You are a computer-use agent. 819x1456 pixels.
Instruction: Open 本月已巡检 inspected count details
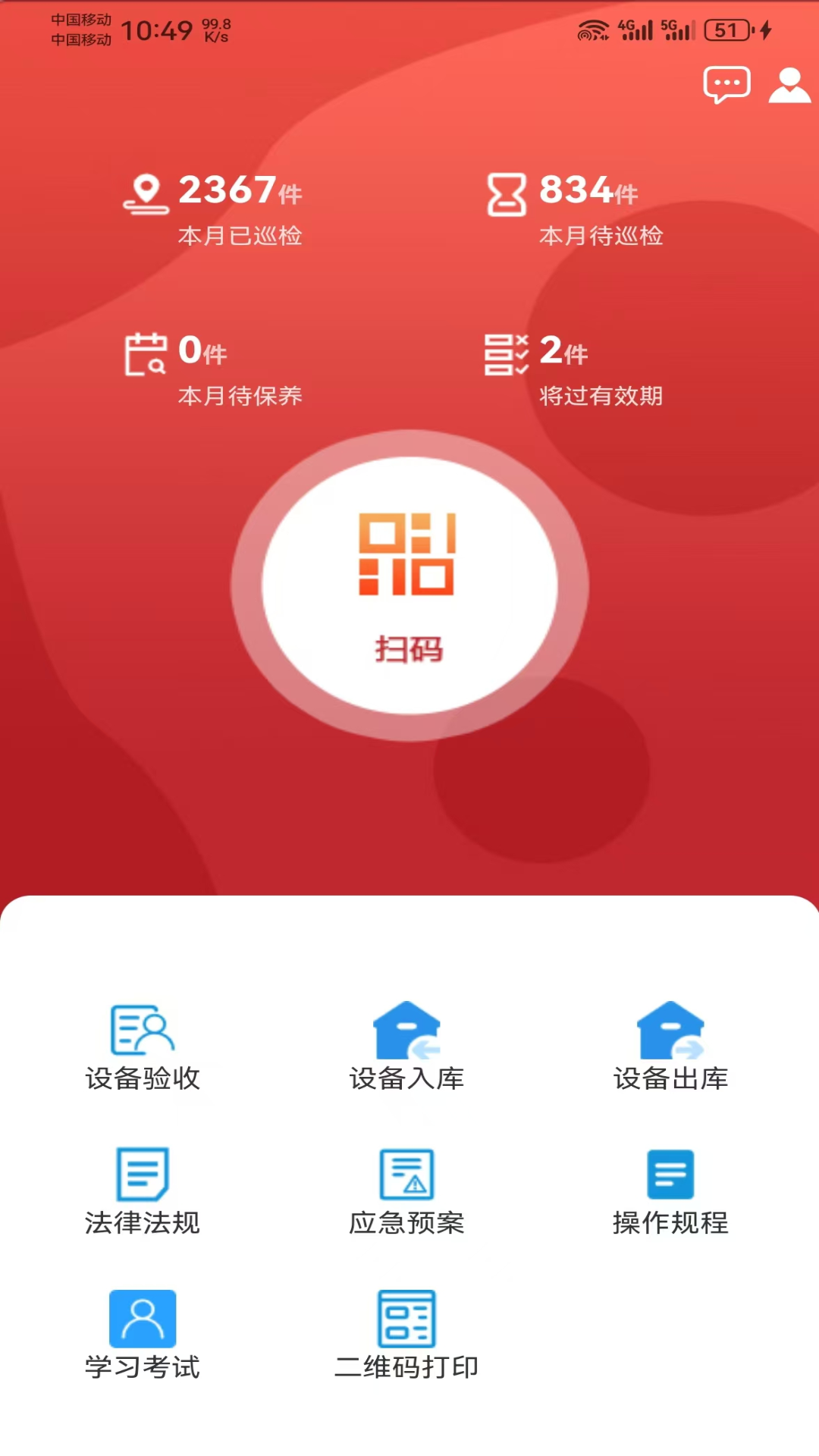pos(241,237)
